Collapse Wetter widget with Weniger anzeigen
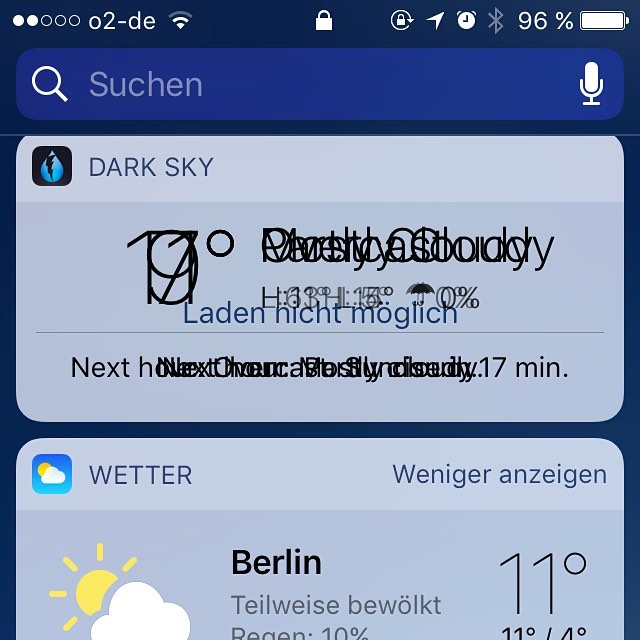The height and width of the screenshot is (640, 640). [499, 474]
